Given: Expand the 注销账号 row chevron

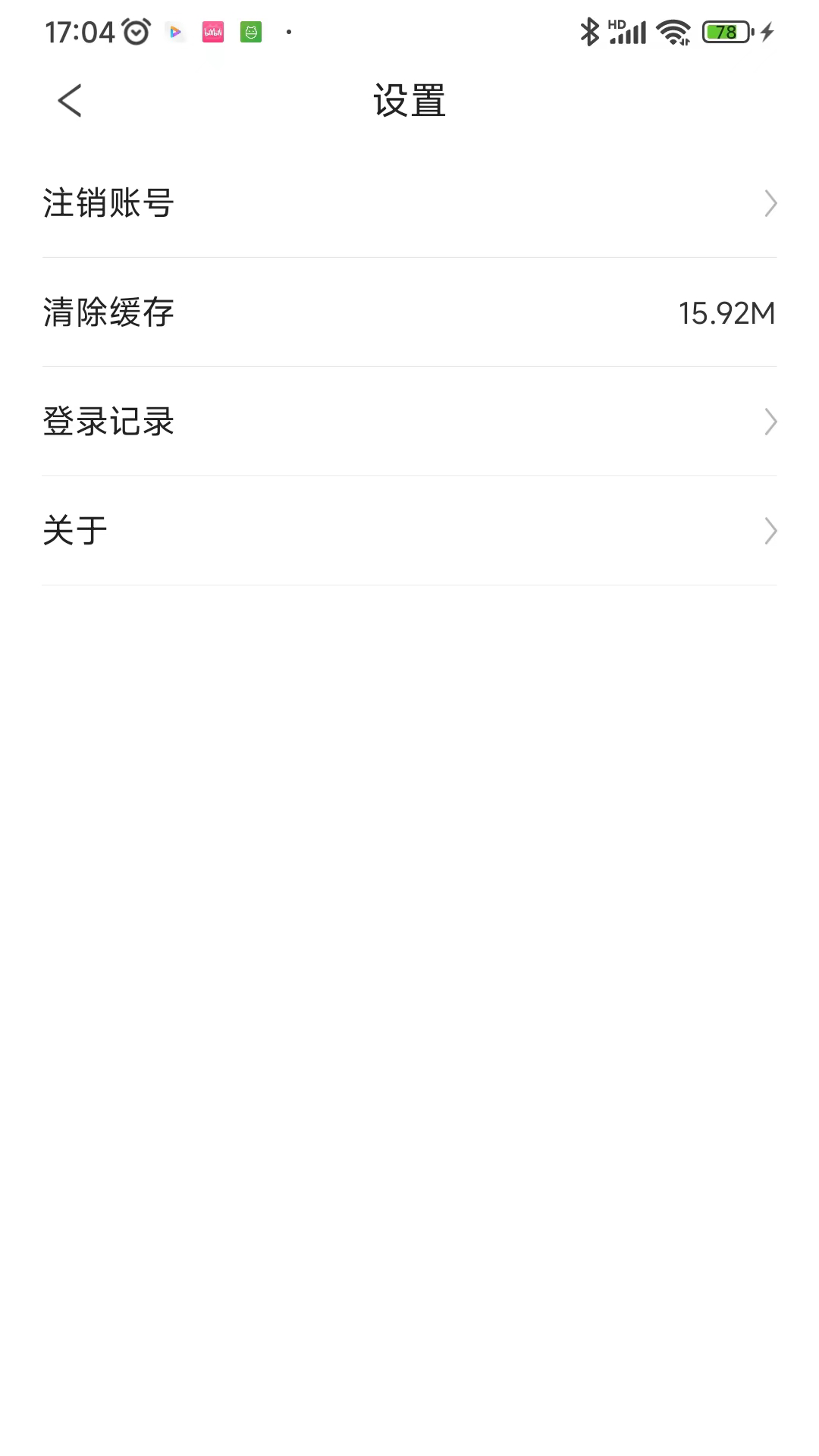Looking at the screenshot, I should 770,202.
